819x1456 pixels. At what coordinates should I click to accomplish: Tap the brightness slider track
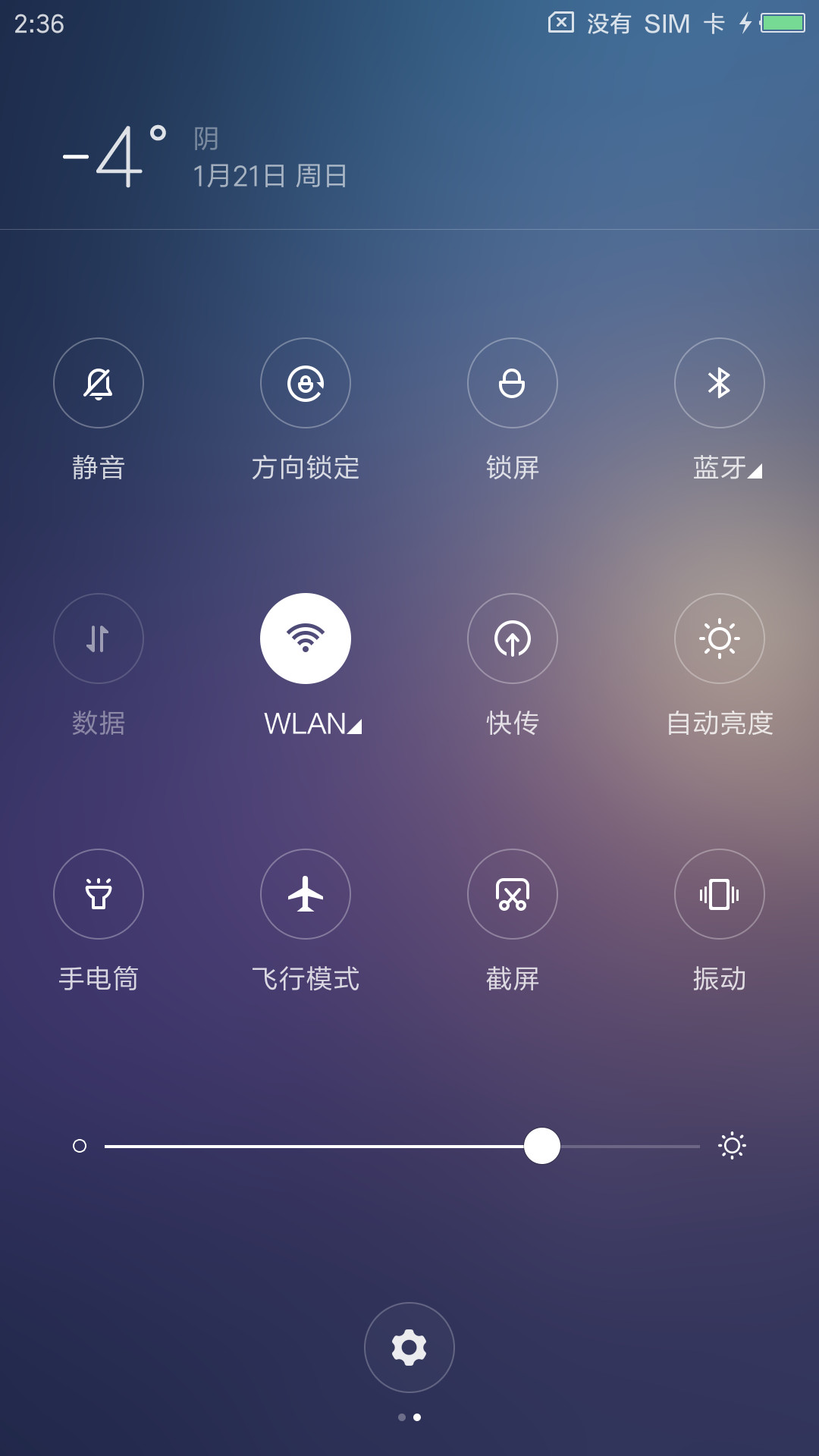pyautogui.click(x=402, y=1146)
